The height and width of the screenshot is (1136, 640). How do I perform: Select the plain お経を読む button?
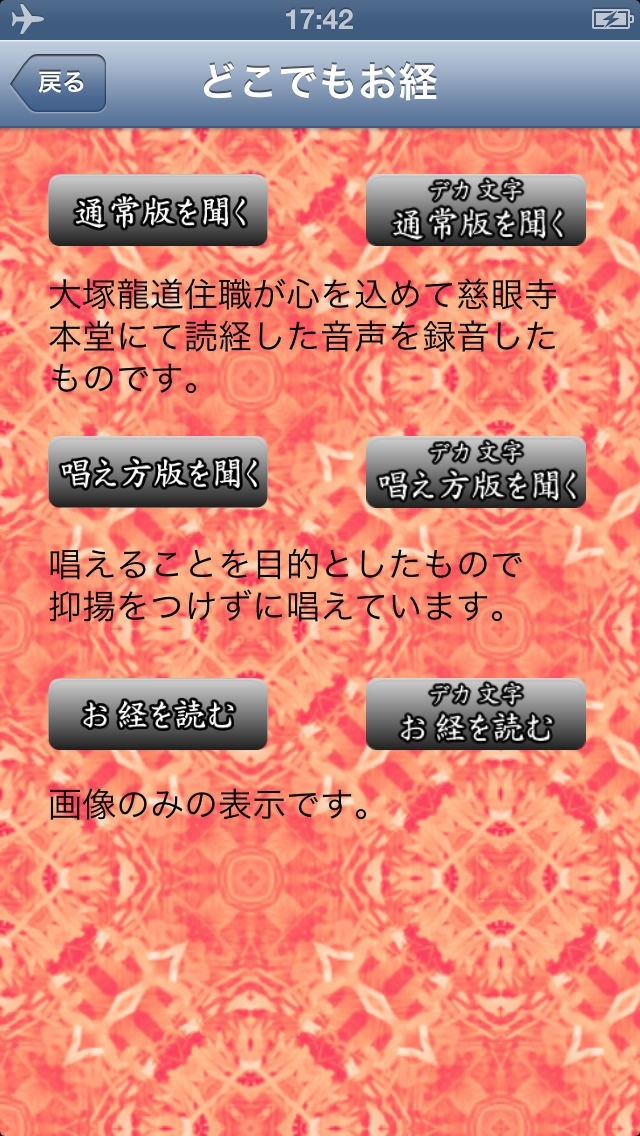[x=158, y=714]
